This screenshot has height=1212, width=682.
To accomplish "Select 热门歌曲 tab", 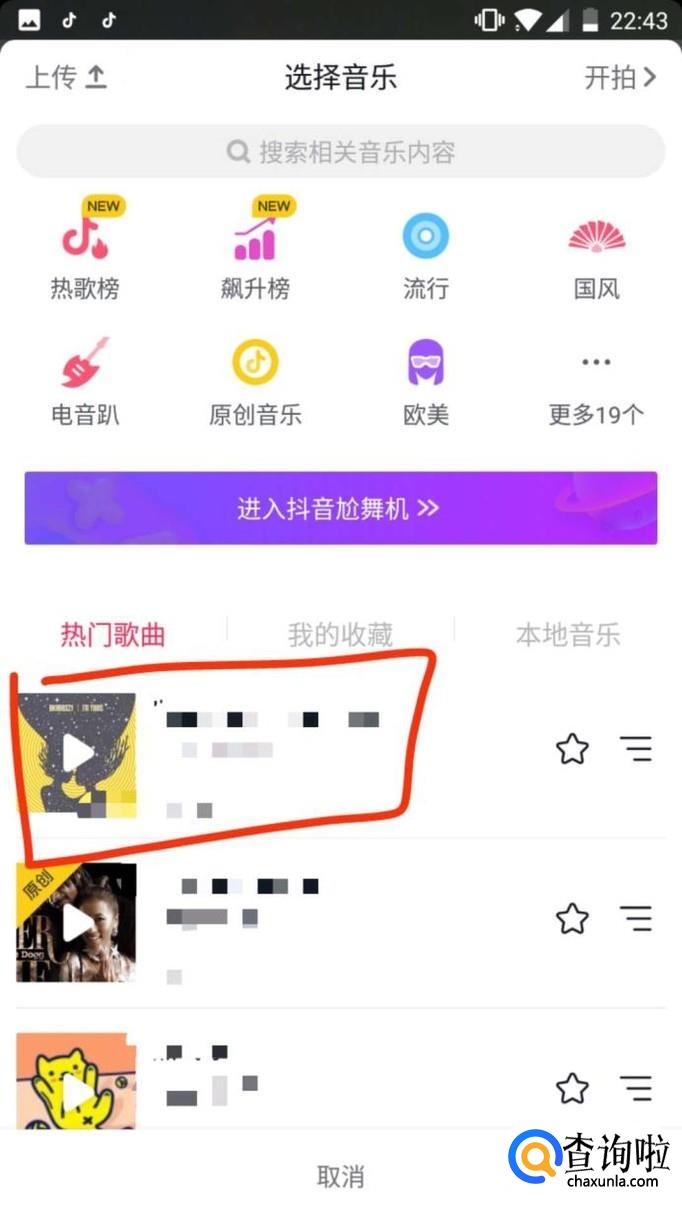I will pyautogui.click(x=113, y=634).
